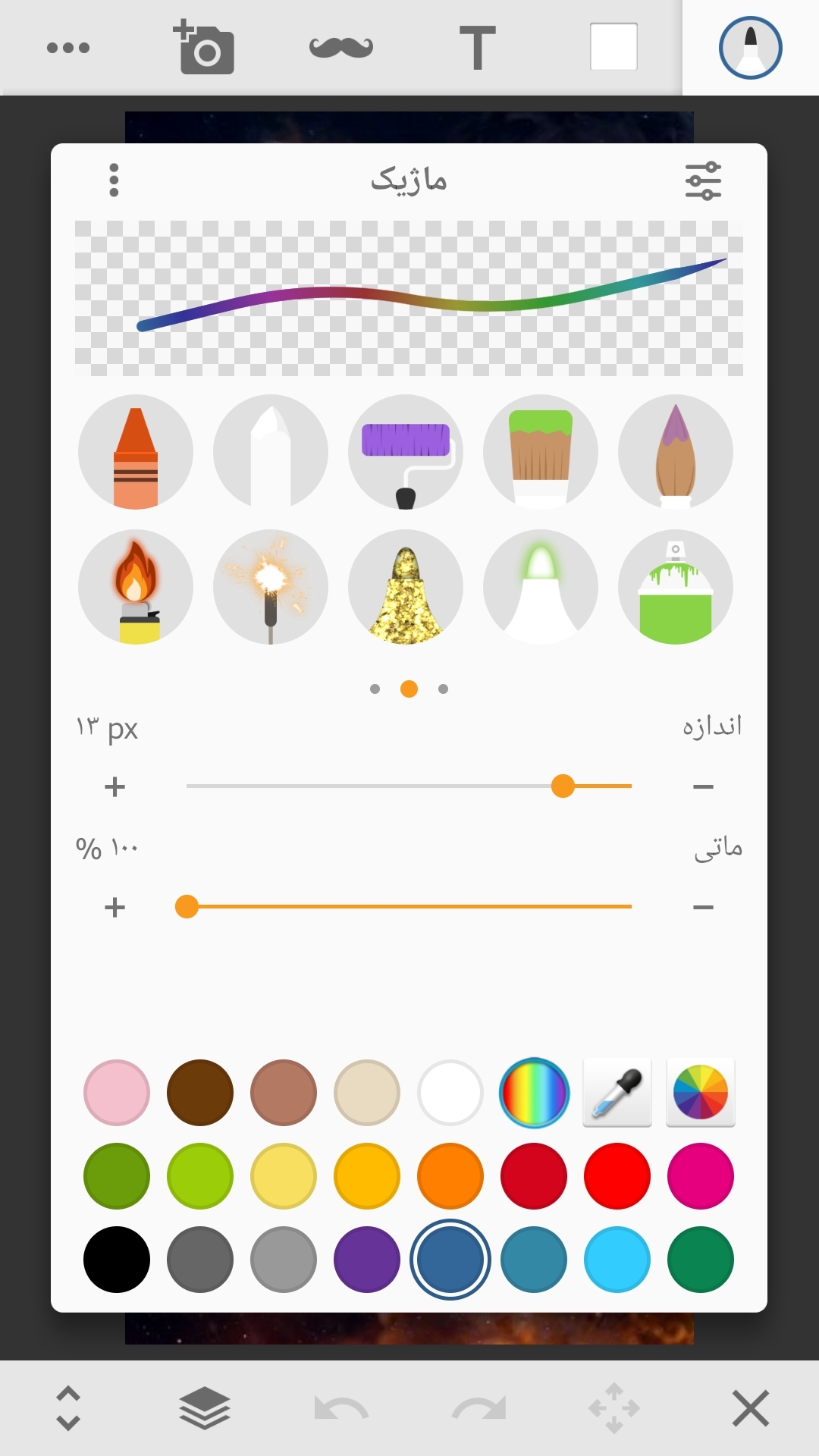Open the brush settings sliders icon
Viewport: 819px width, 1456px height.
(x=703, y=180)
